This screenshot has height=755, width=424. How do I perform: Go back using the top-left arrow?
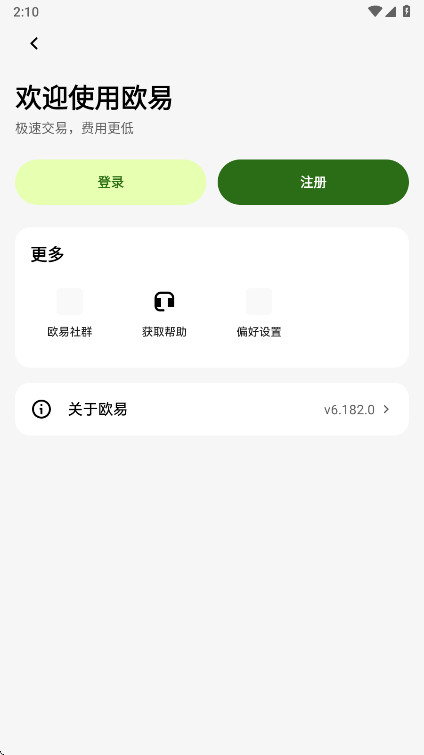[x=34, y=43]
